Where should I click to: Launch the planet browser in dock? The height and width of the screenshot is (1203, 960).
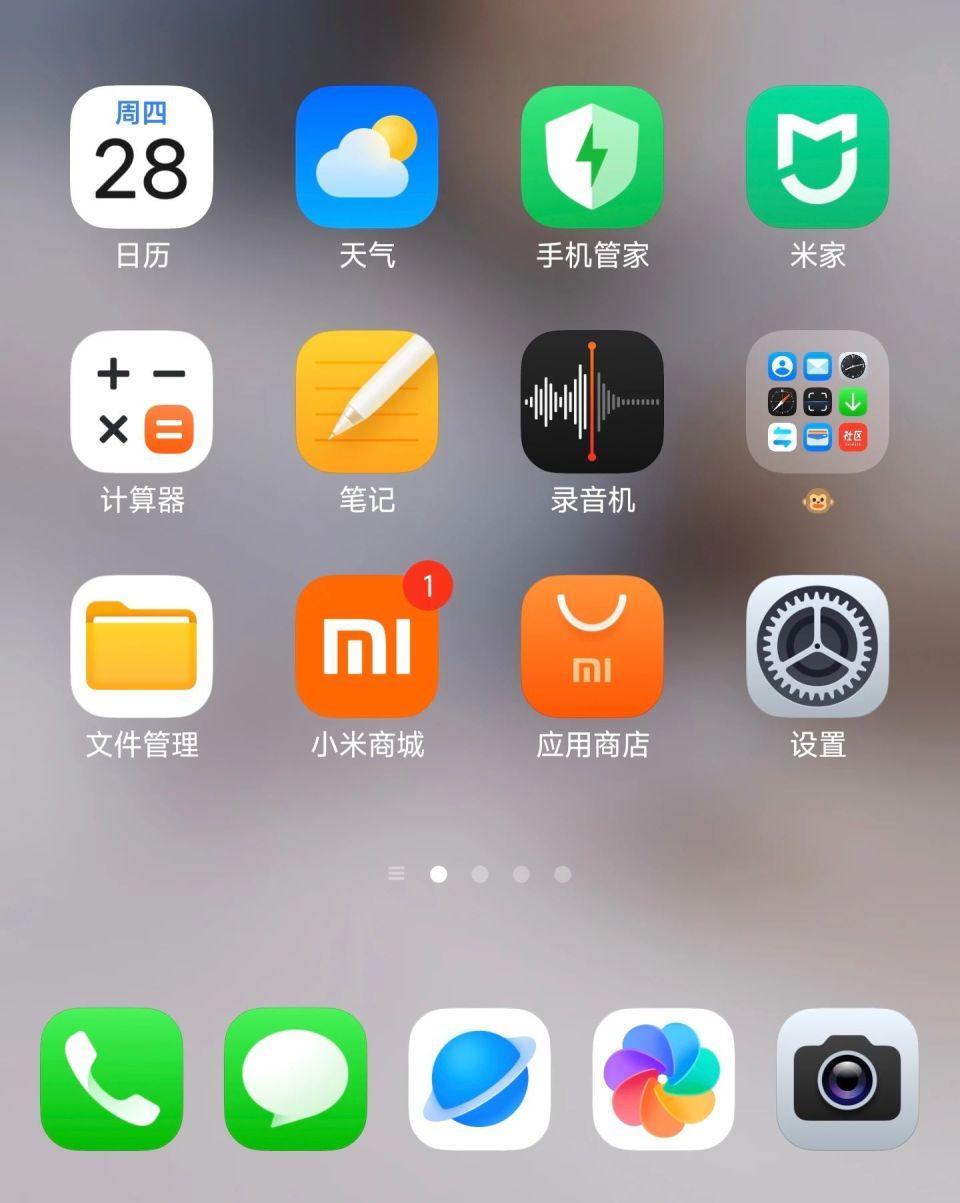click(x=479, y=1079)
